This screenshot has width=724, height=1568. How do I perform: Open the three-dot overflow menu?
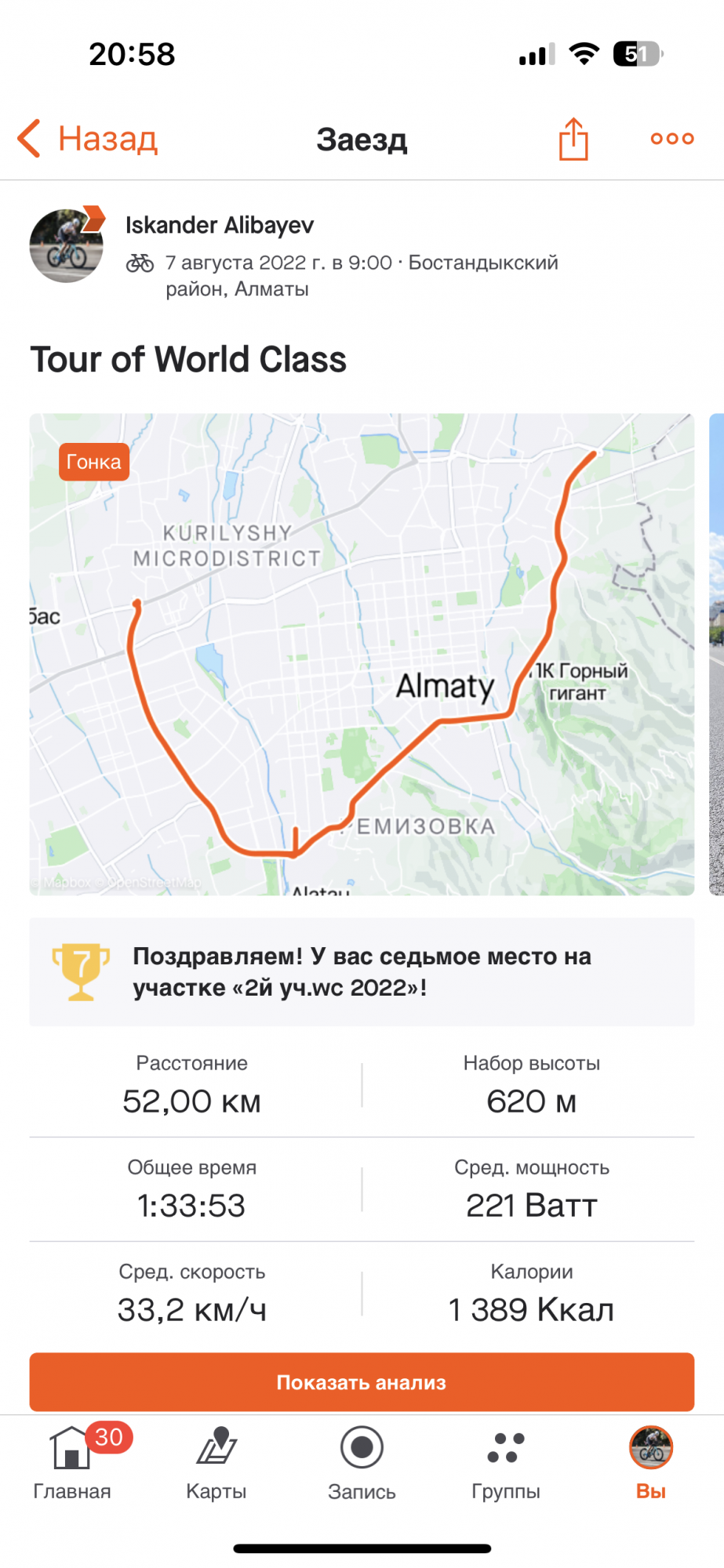(x=671, y=139)
